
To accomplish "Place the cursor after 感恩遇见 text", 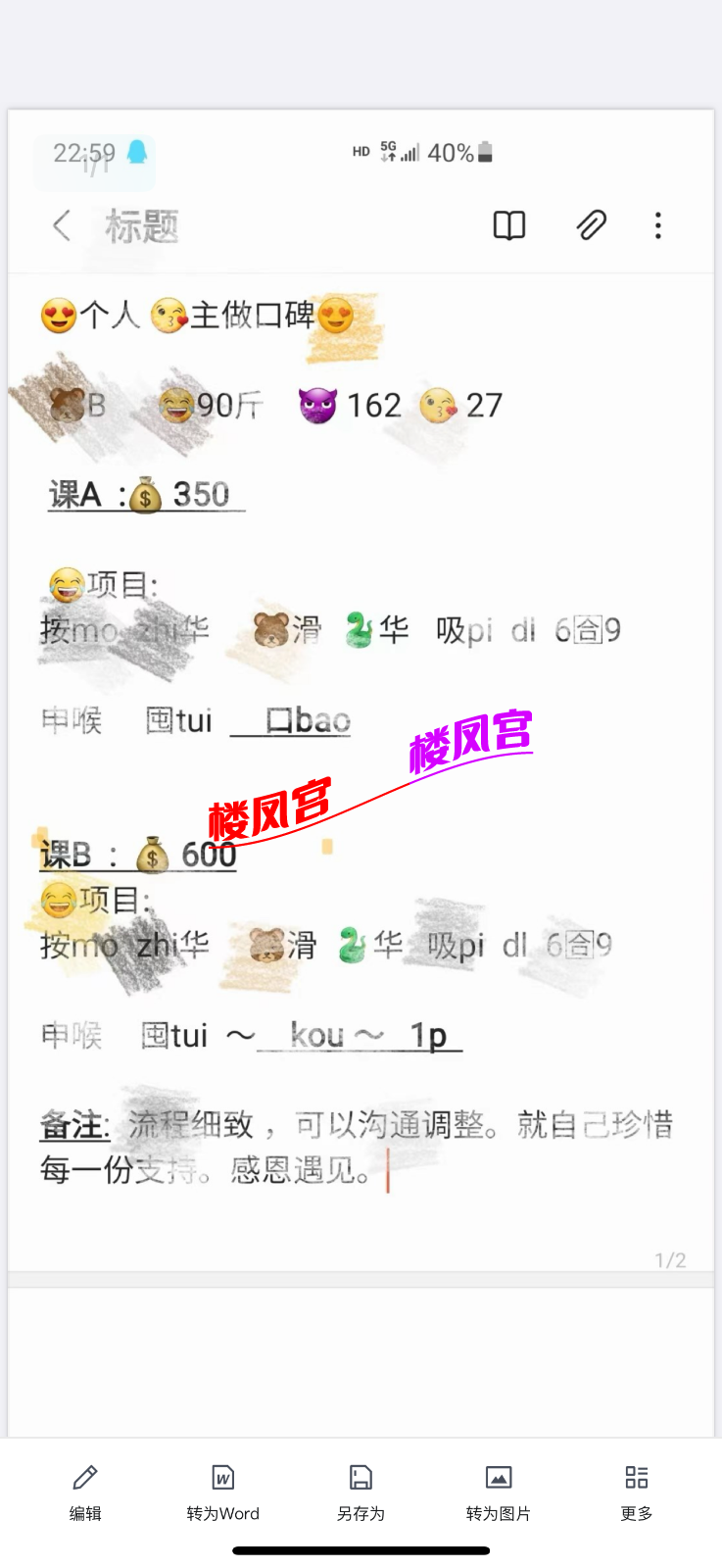I will pos(389,1174).
